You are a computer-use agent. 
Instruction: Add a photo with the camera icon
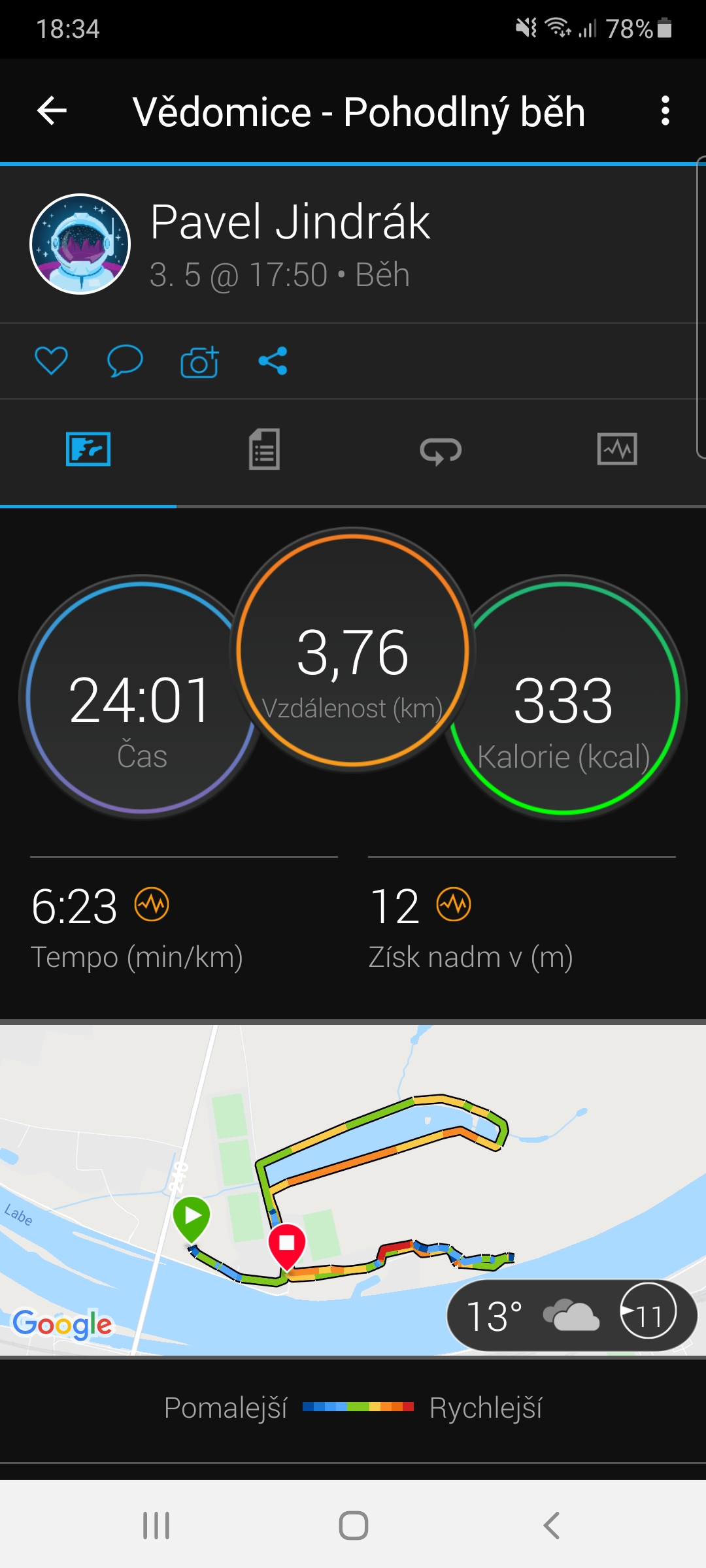[x=199, y=361]
